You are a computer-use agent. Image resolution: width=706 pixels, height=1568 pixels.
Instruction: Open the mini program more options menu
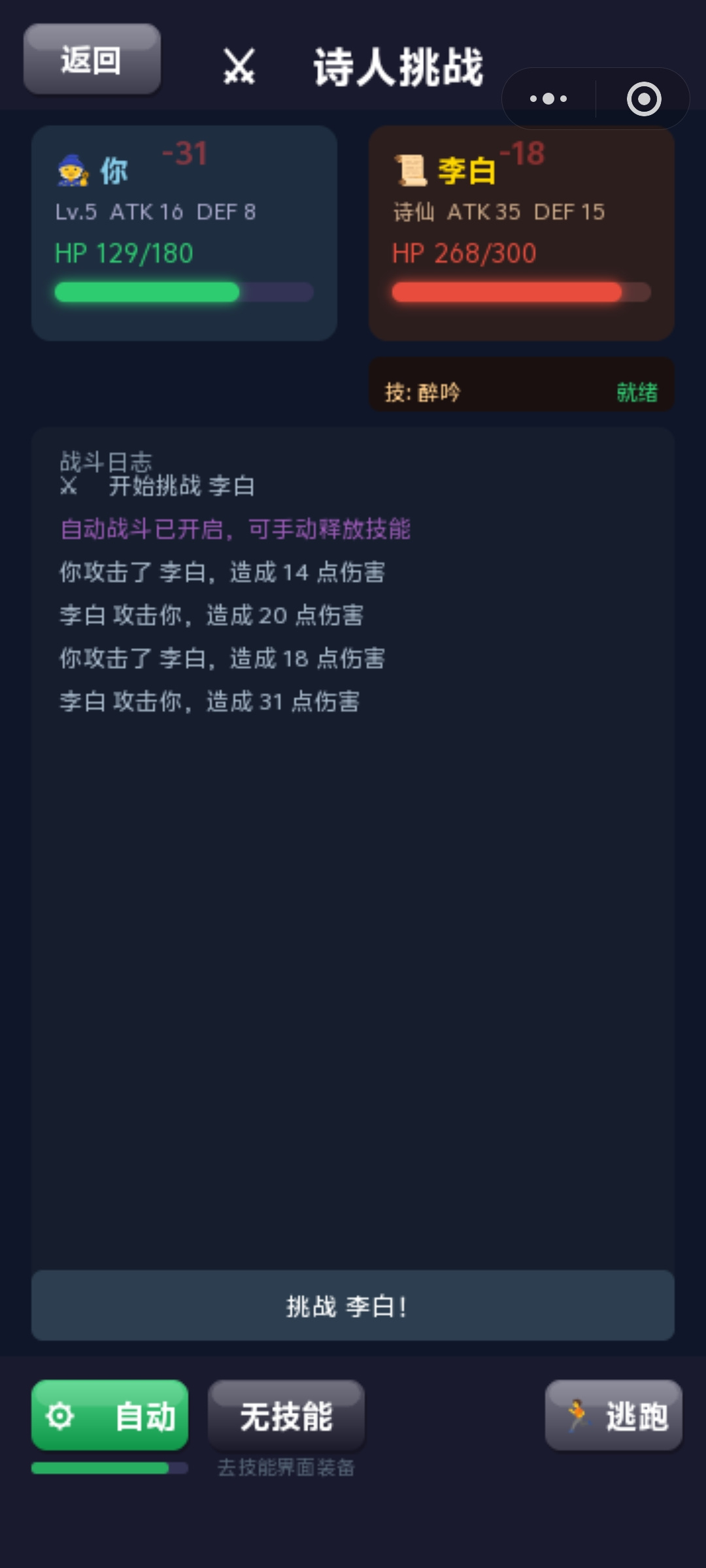548,99
